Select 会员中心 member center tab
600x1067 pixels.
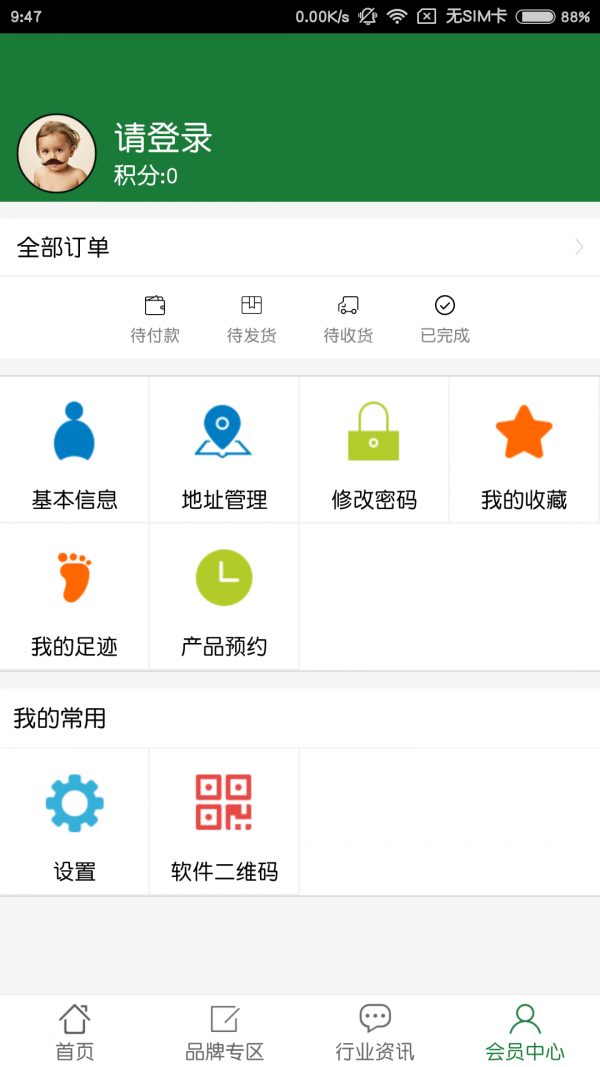(525, 1032)
